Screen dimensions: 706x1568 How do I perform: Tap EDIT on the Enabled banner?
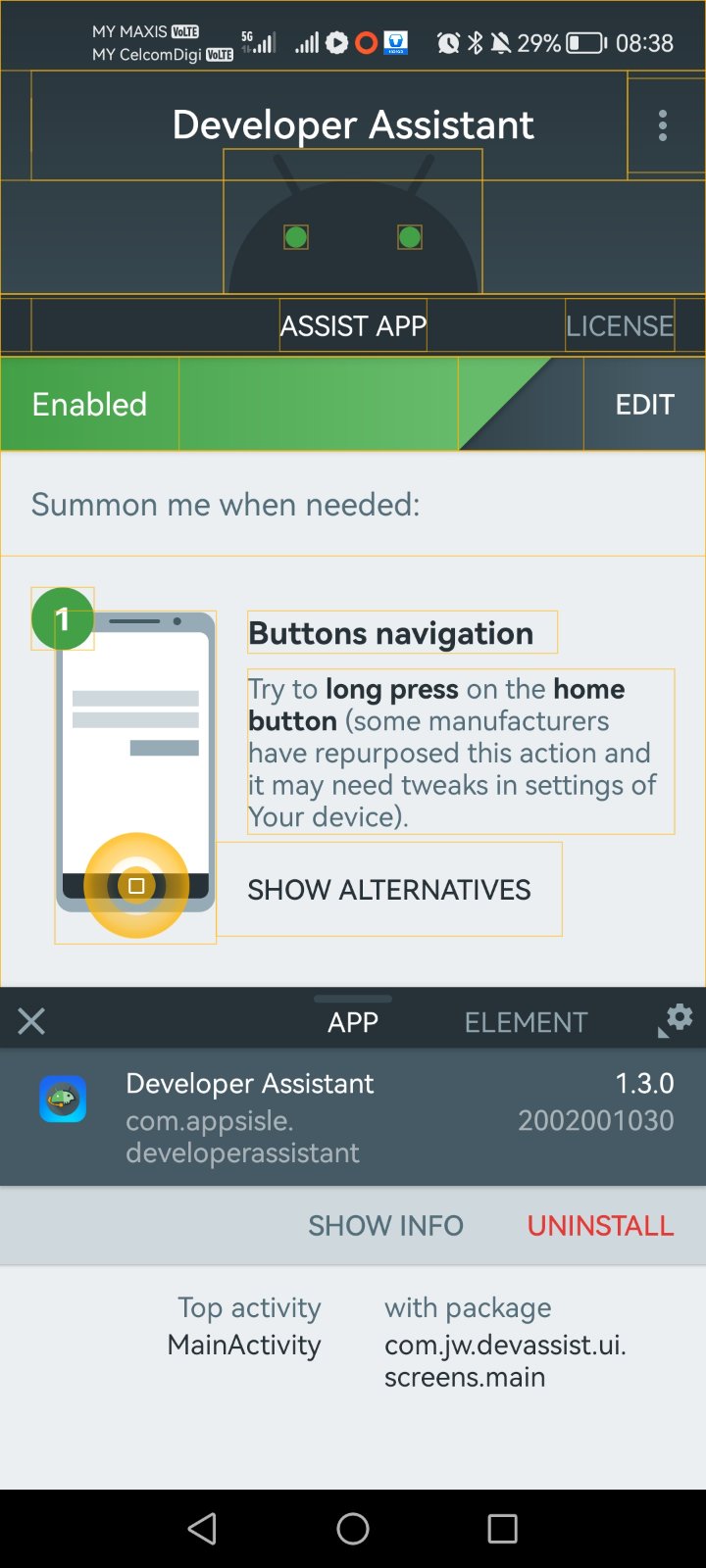tap(644, 404)
